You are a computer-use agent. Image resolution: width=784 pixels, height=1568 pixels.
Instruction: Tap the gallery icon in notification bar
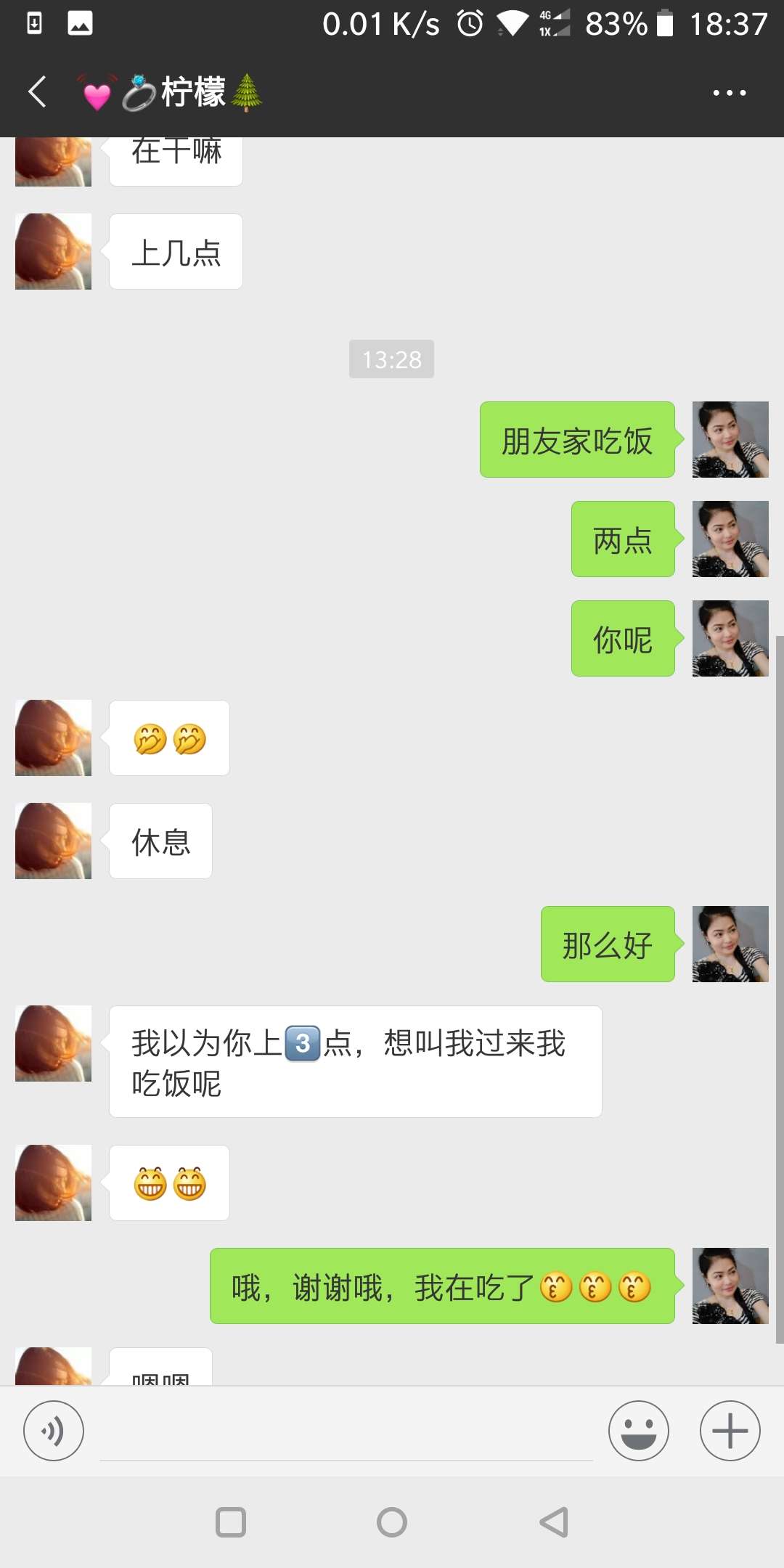pos(81,23)
